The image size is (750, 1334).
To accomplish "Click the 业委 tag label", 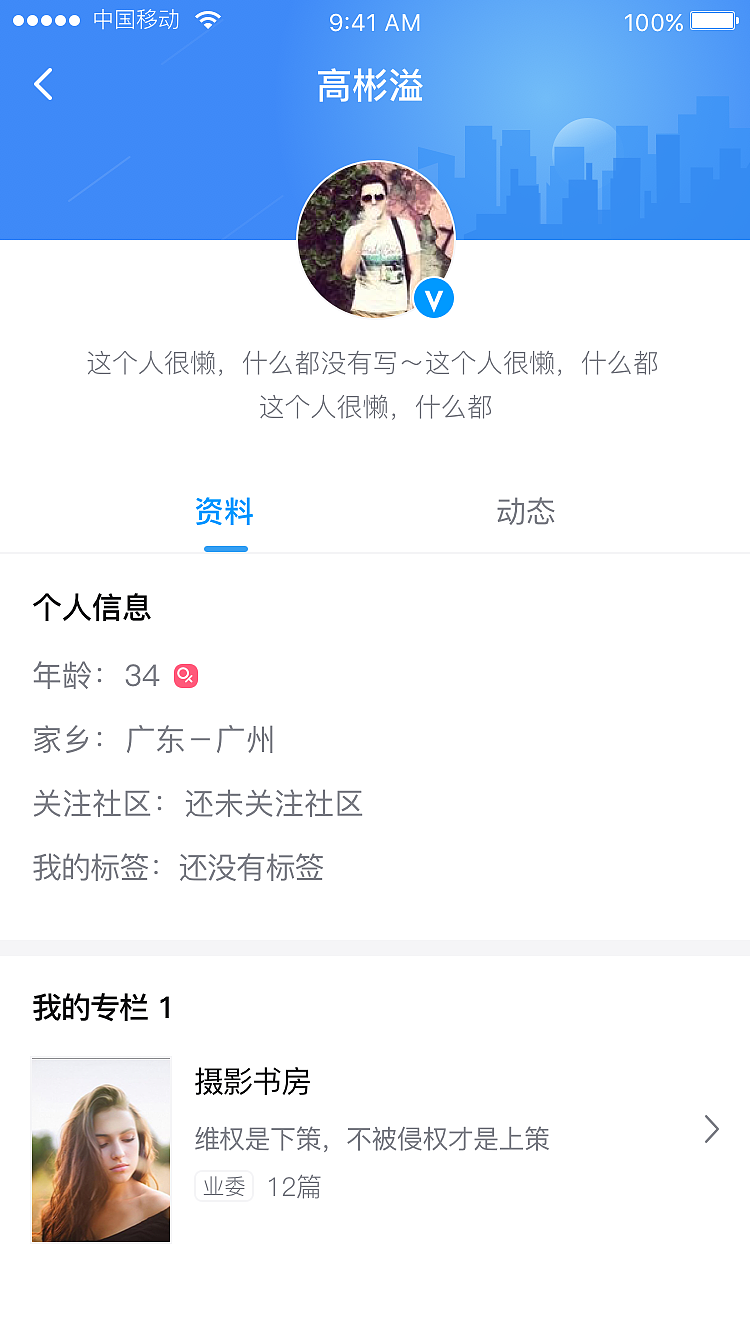I will pos(223,1186).
